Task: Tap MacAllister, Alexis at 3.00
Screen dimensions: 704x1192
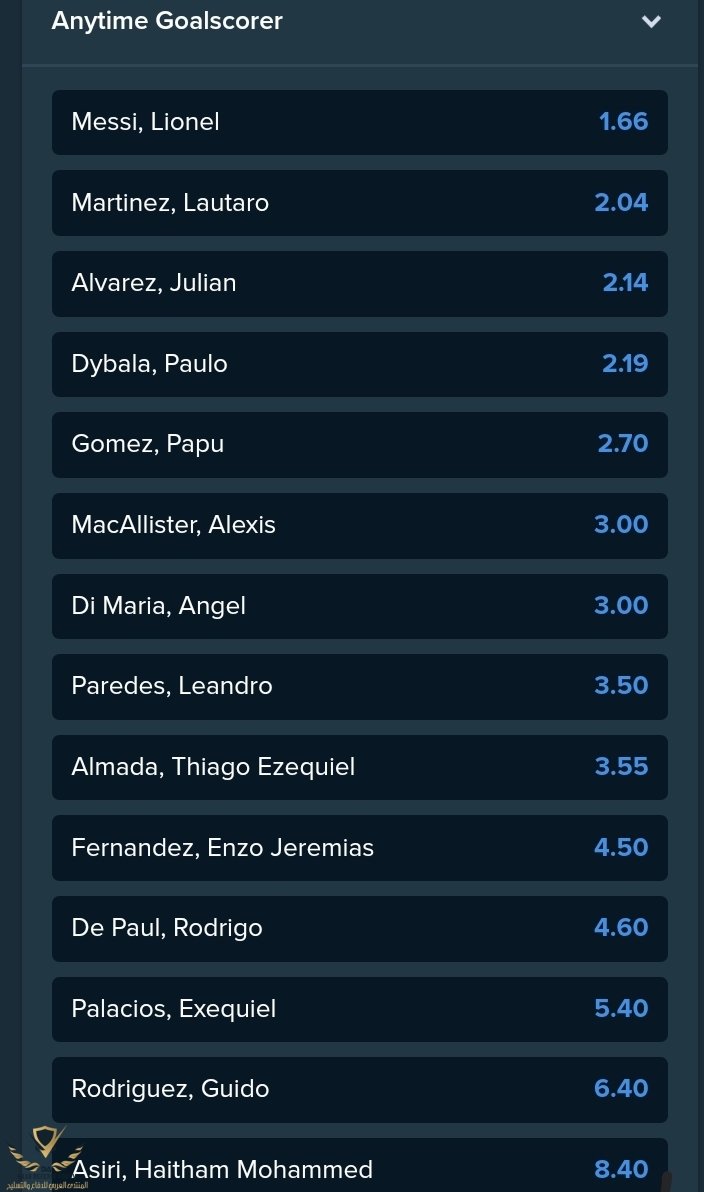Action: coord(360,525)
